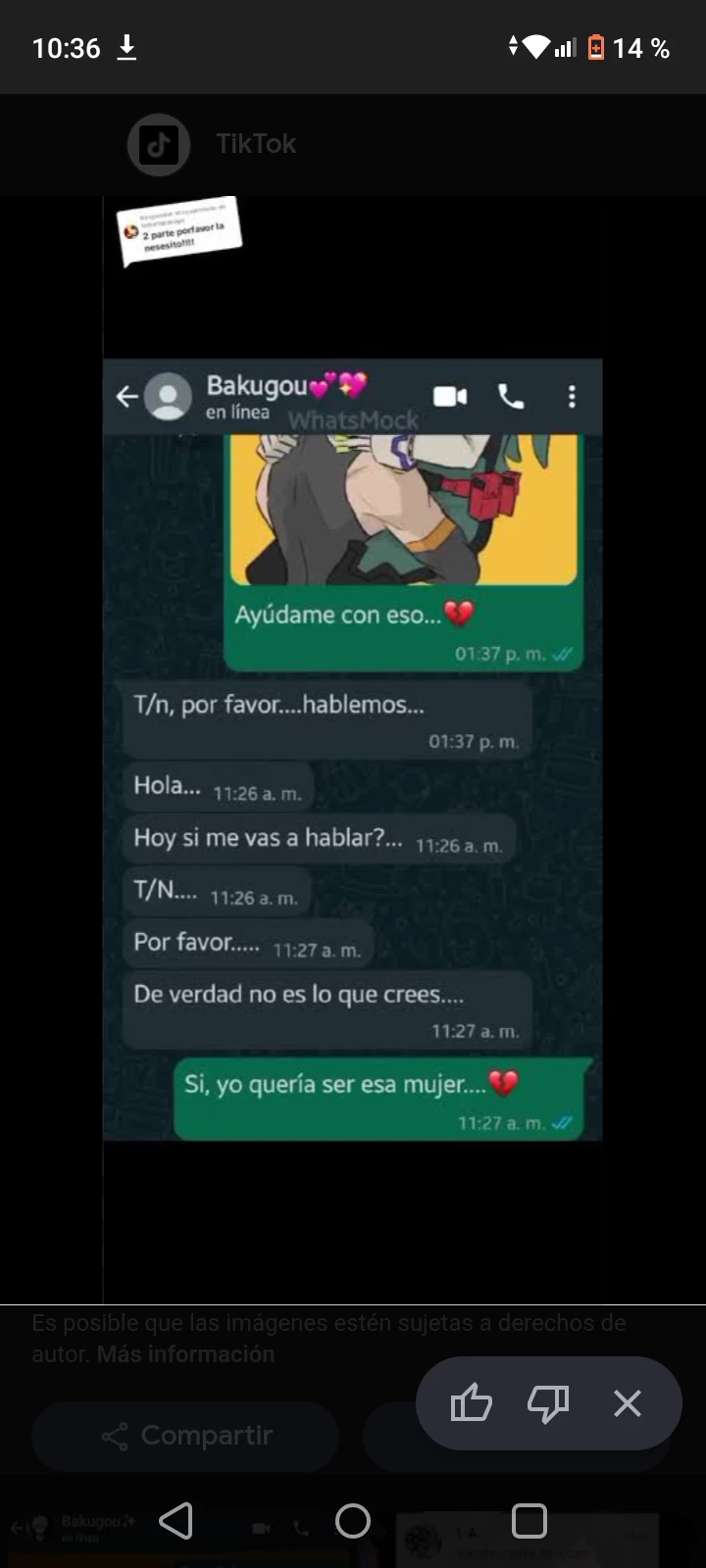Open the WhatsApp chat image full view
This screenshot has width=706, height=1568.
pyautogui.click(x=353, y=749)
